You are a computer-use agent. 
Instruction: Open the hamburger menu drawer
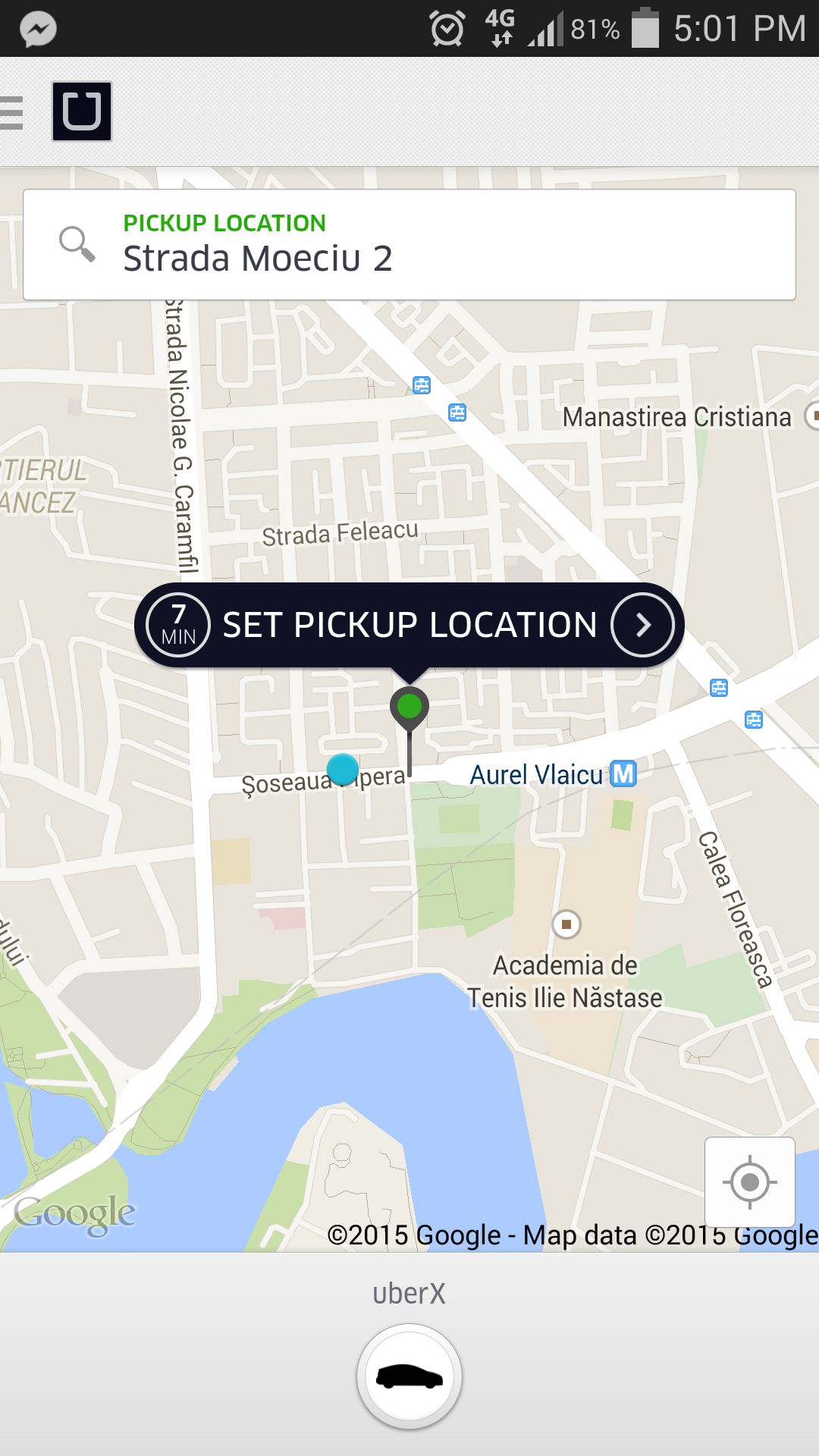coord(12,112)
